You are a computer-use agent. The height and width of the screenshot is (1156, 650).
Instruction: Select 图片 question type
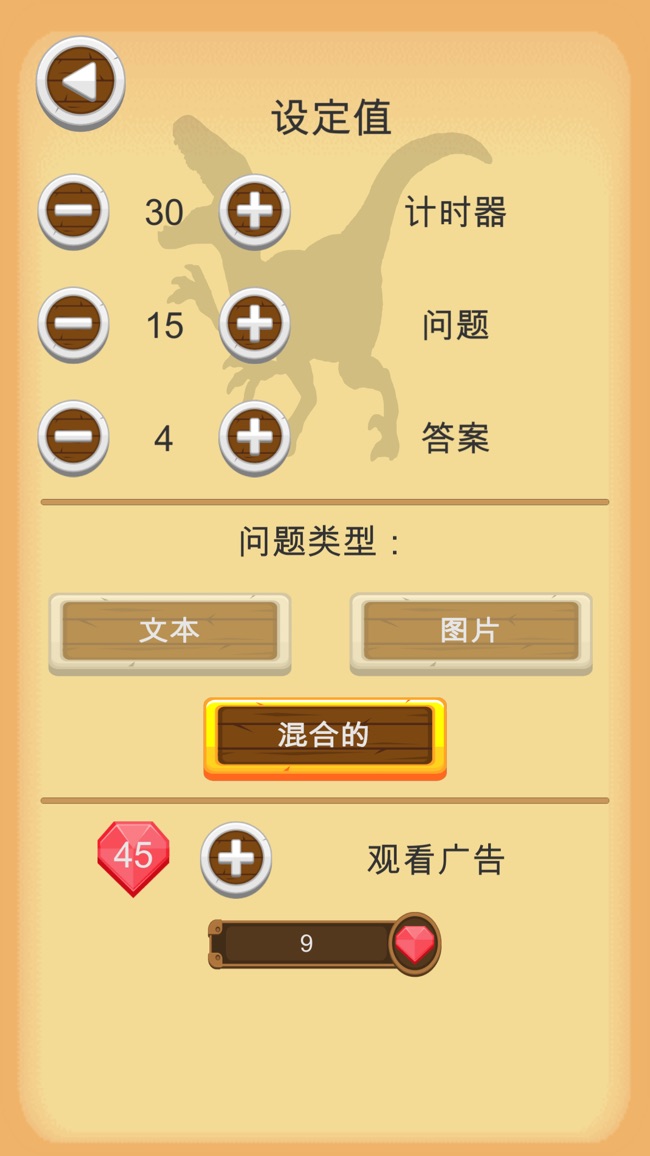click(x=470, y=631)
